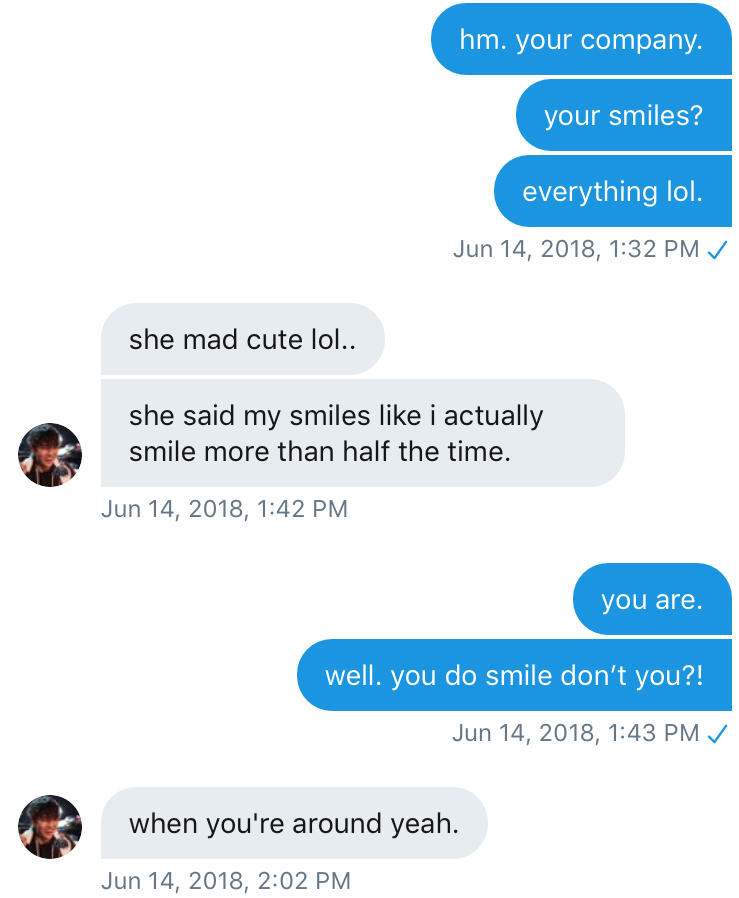The image size is (739, 898).
Task: Open sender's avatar beside "smile more than half" message
Action: 50,455
